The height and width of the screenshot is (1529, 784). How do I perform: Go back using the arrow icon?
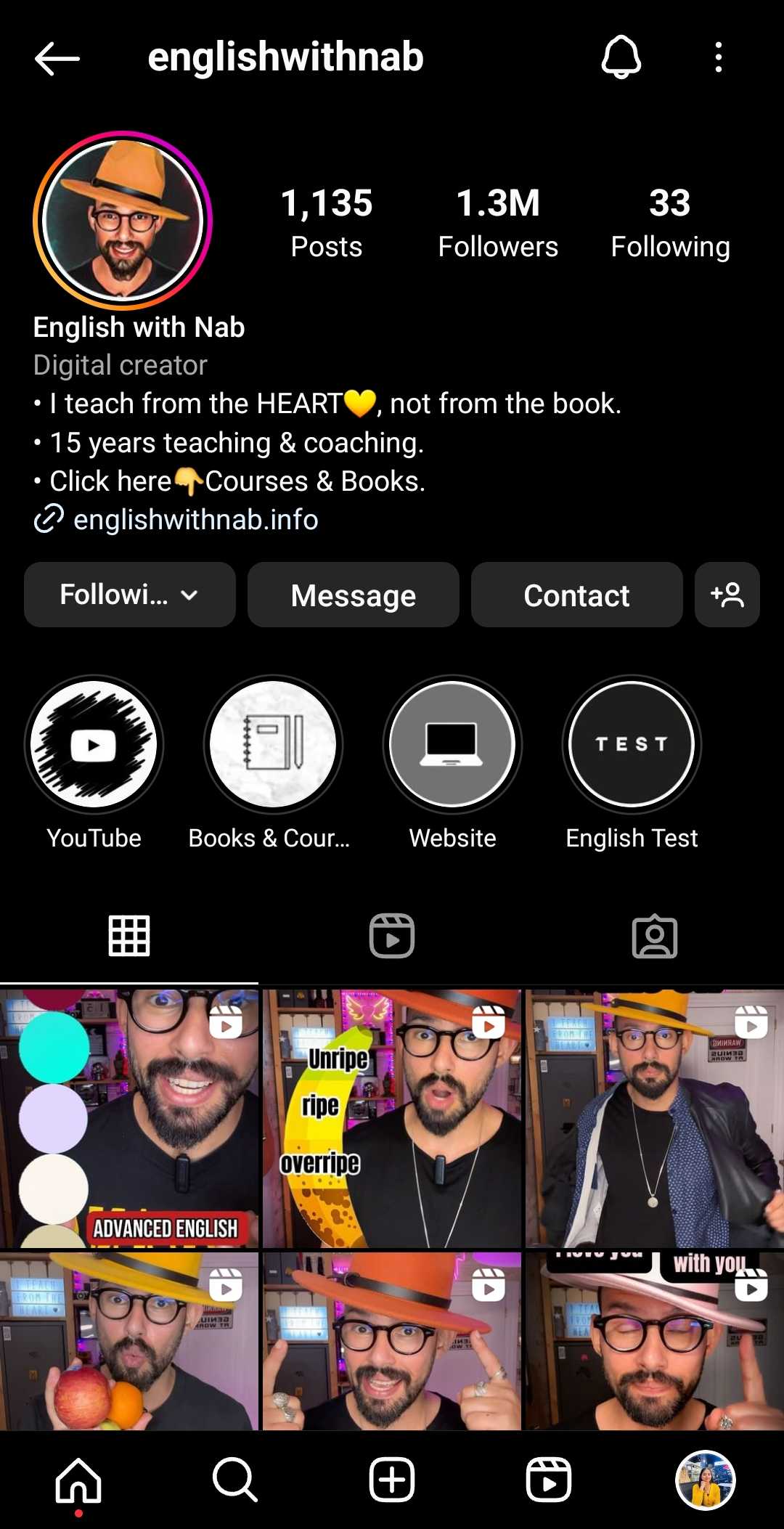click(57, 58)
